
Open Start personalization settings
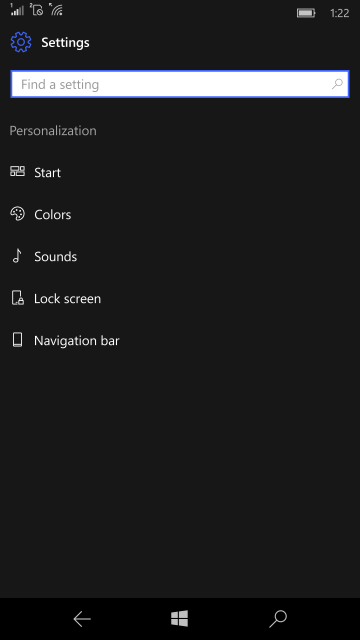coord(180,172)
